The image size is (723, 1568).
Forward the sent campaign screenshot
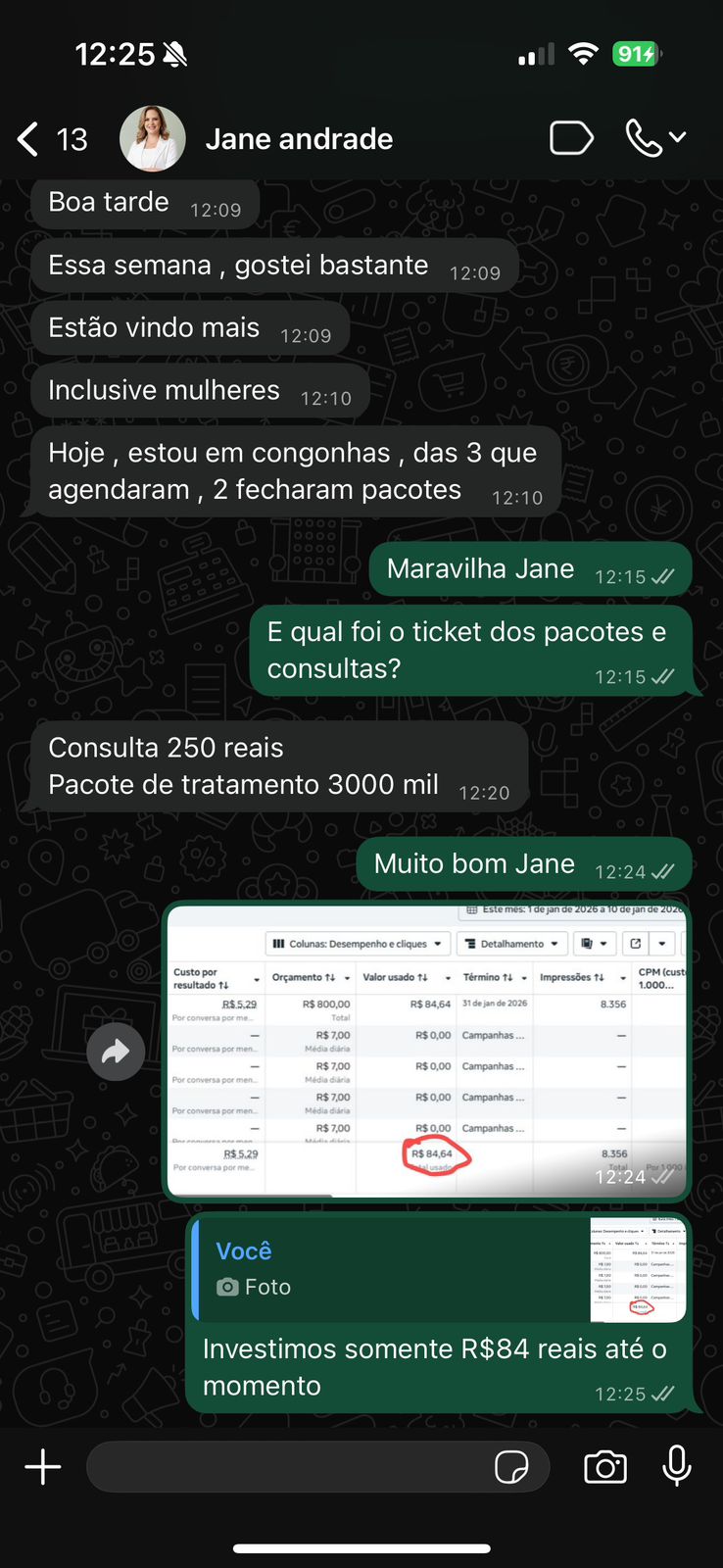[116, 1052]
